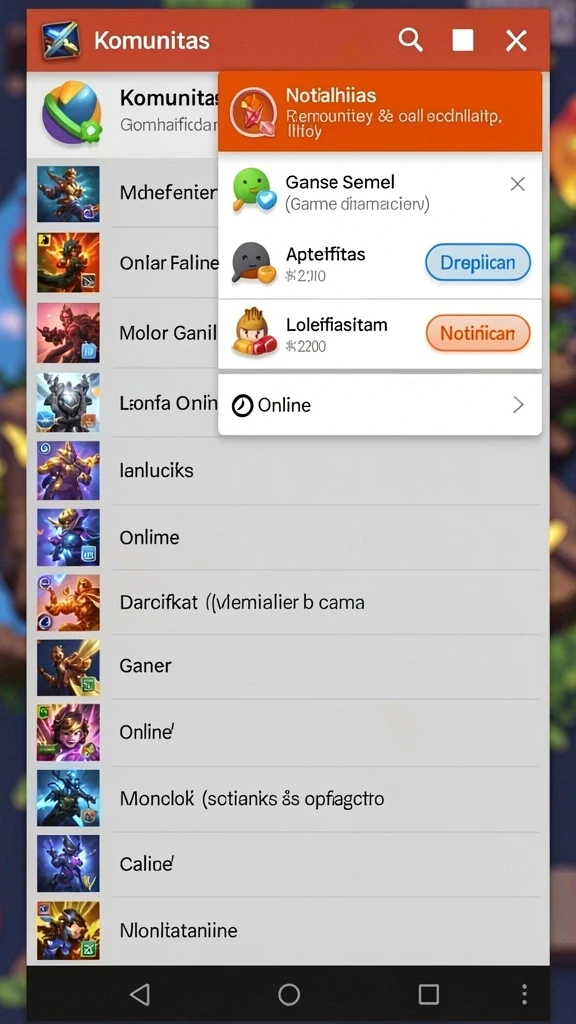Open the Mchefenier list item
This screenshot has width=576, height=1024.
(123, 193)
